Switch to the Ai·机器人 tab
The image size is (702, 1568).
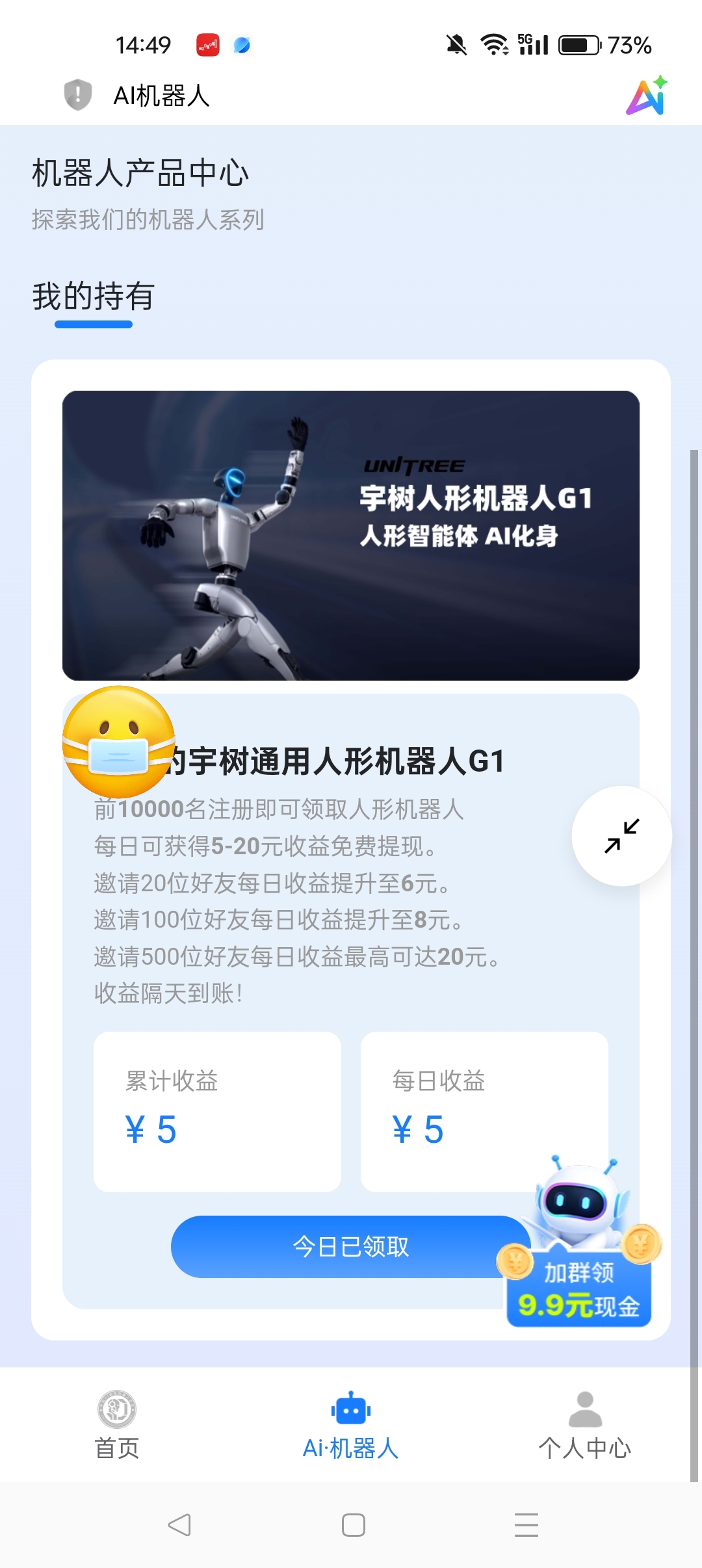coord(351,1425)
